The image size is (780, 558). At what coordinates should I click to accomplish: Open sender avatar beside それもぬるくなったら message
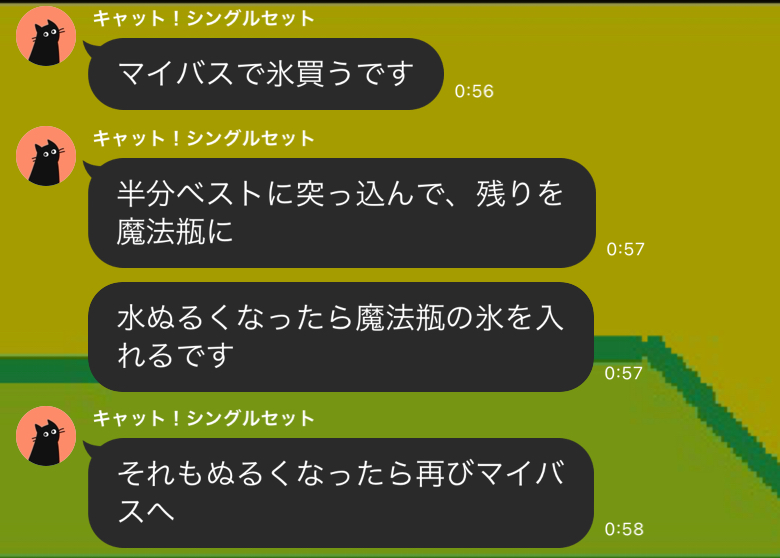(46, 437)
